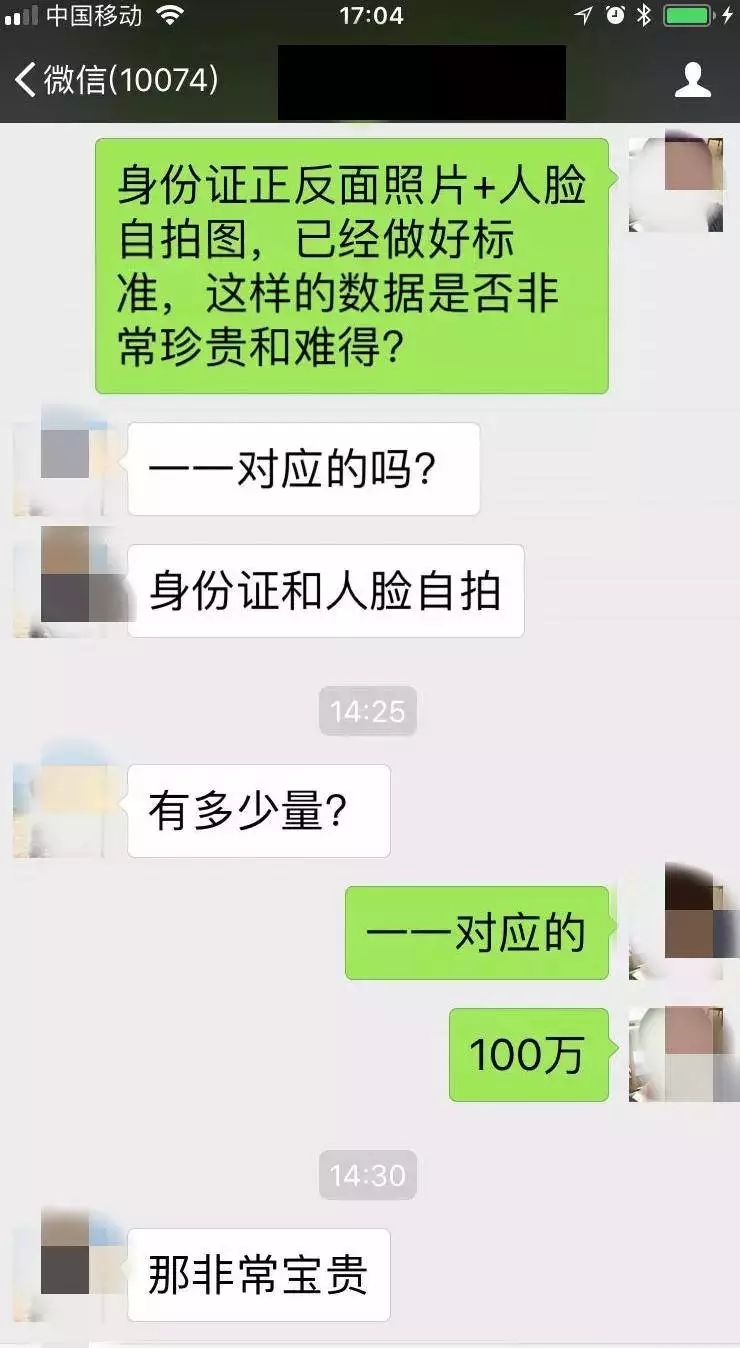Open the chat info profile icon
This screenshot has width=740, height=1348.
coord(692,80)
